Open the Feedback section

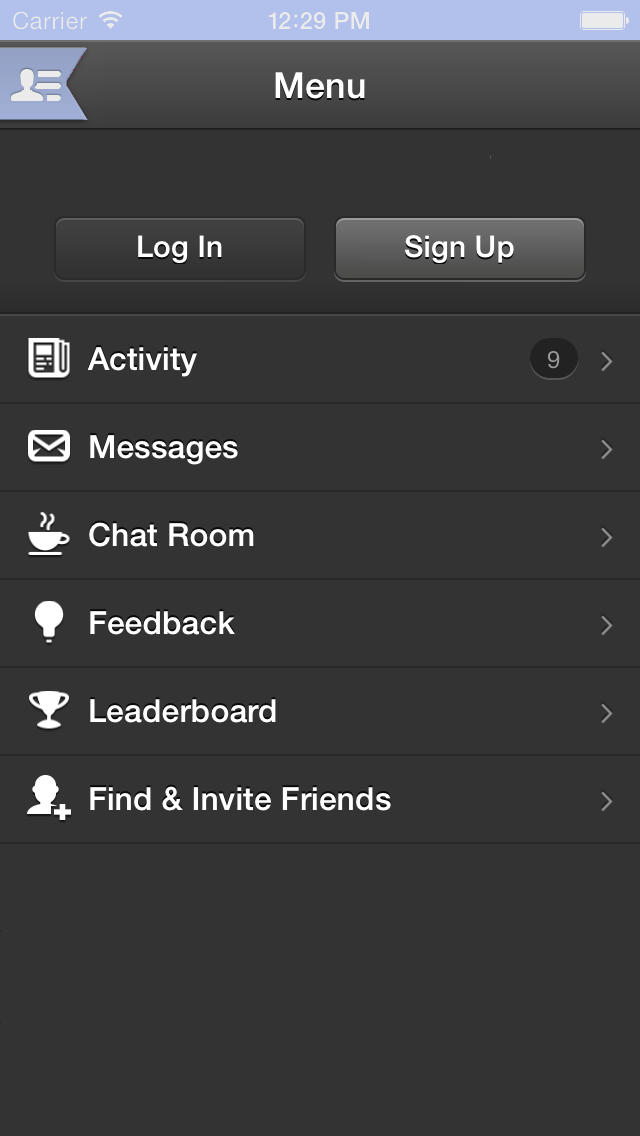(x=320, y=624)
